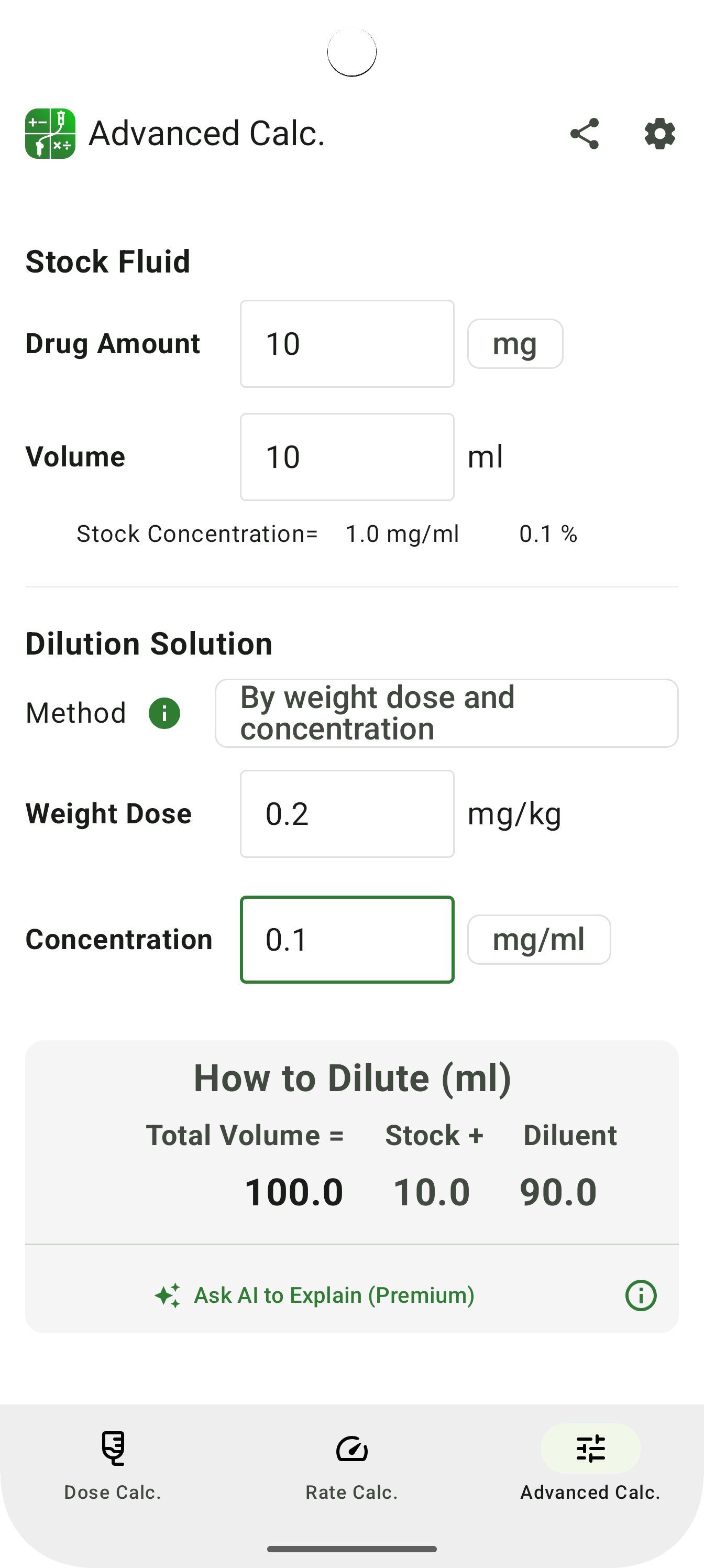The image size is (704, 1568).
Task: Open the info icon beside Ask AI
Action: click(641, 1295)
